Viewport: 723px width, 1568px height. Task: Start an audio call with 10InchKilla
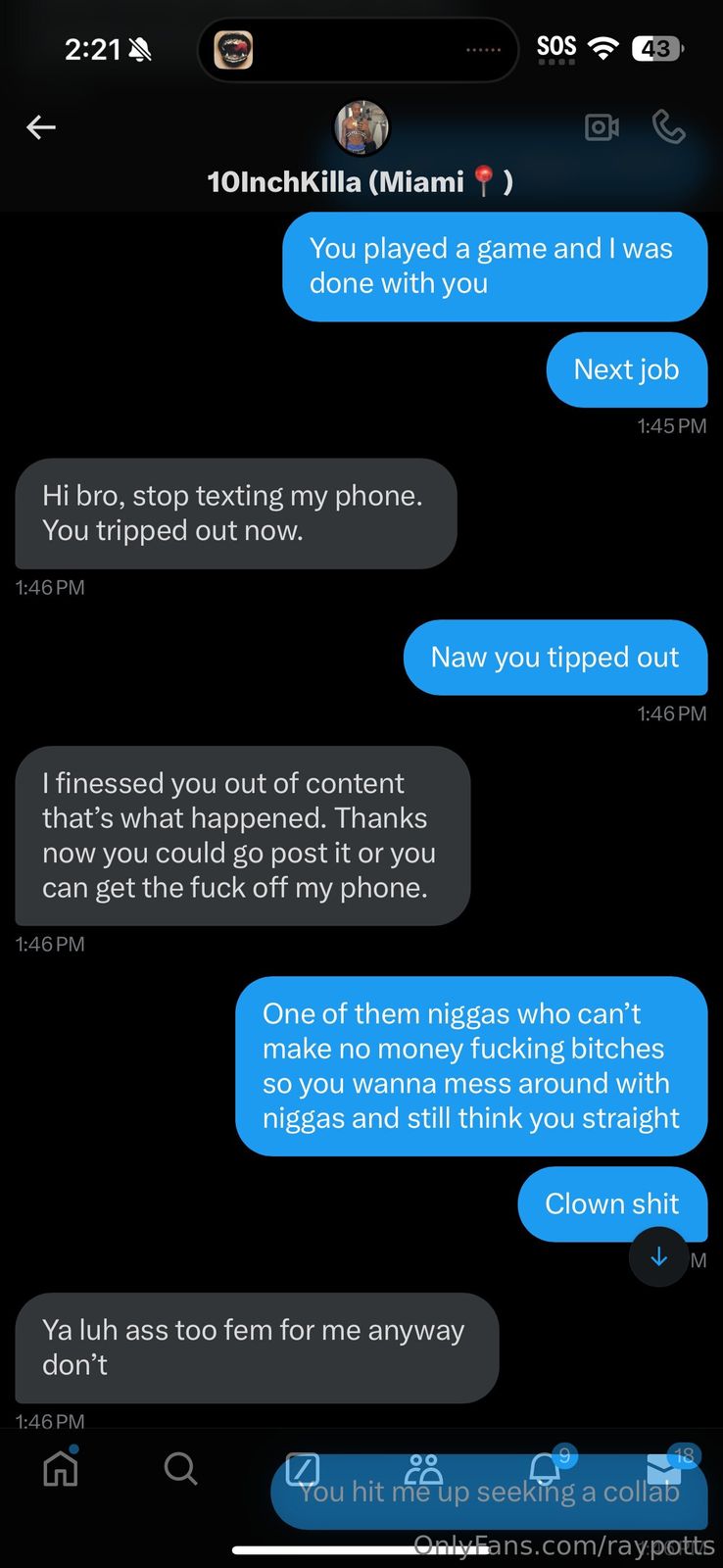pos(668,127)
